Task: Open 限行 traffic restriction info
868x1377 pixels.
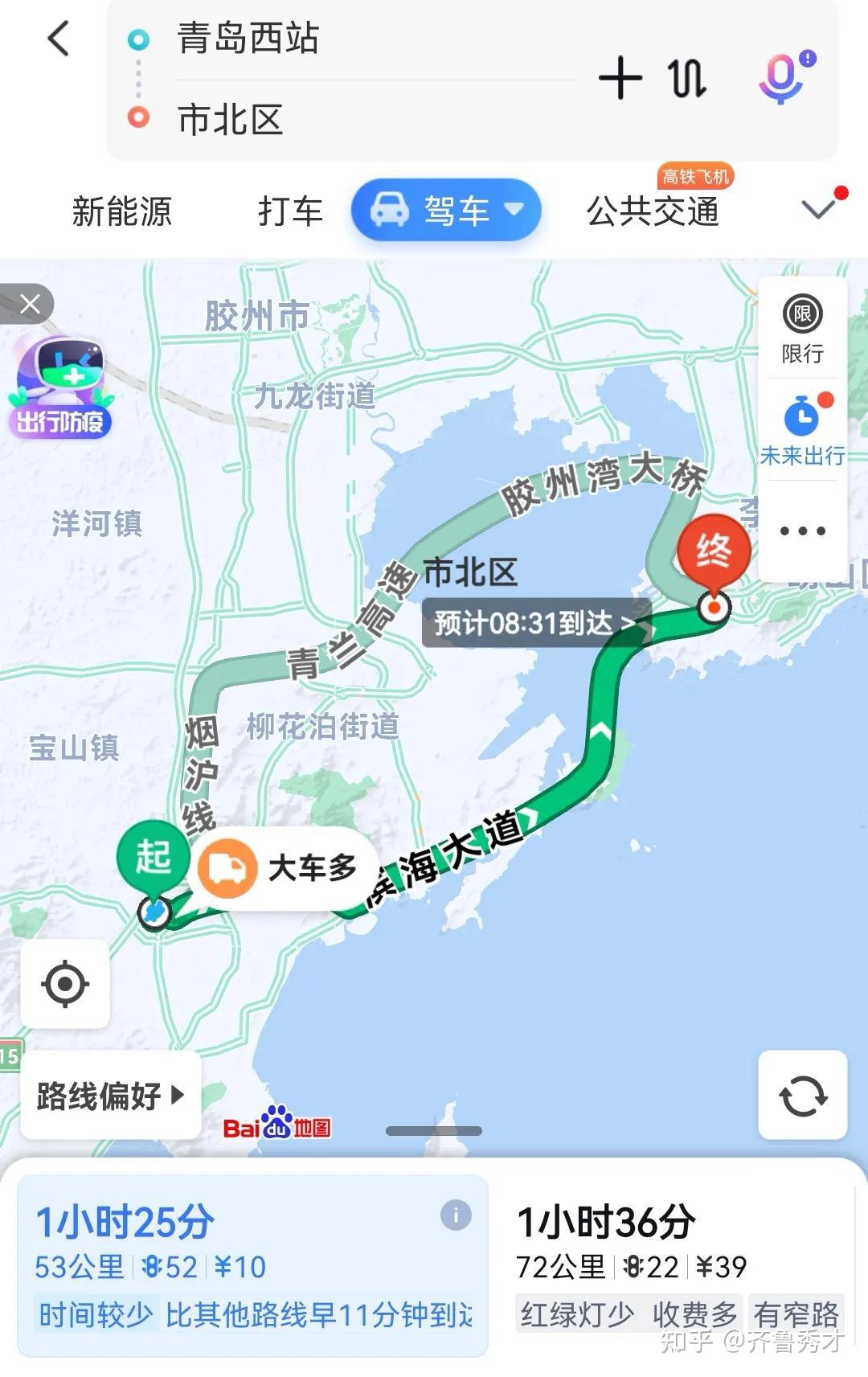Action: coord(802,329)
